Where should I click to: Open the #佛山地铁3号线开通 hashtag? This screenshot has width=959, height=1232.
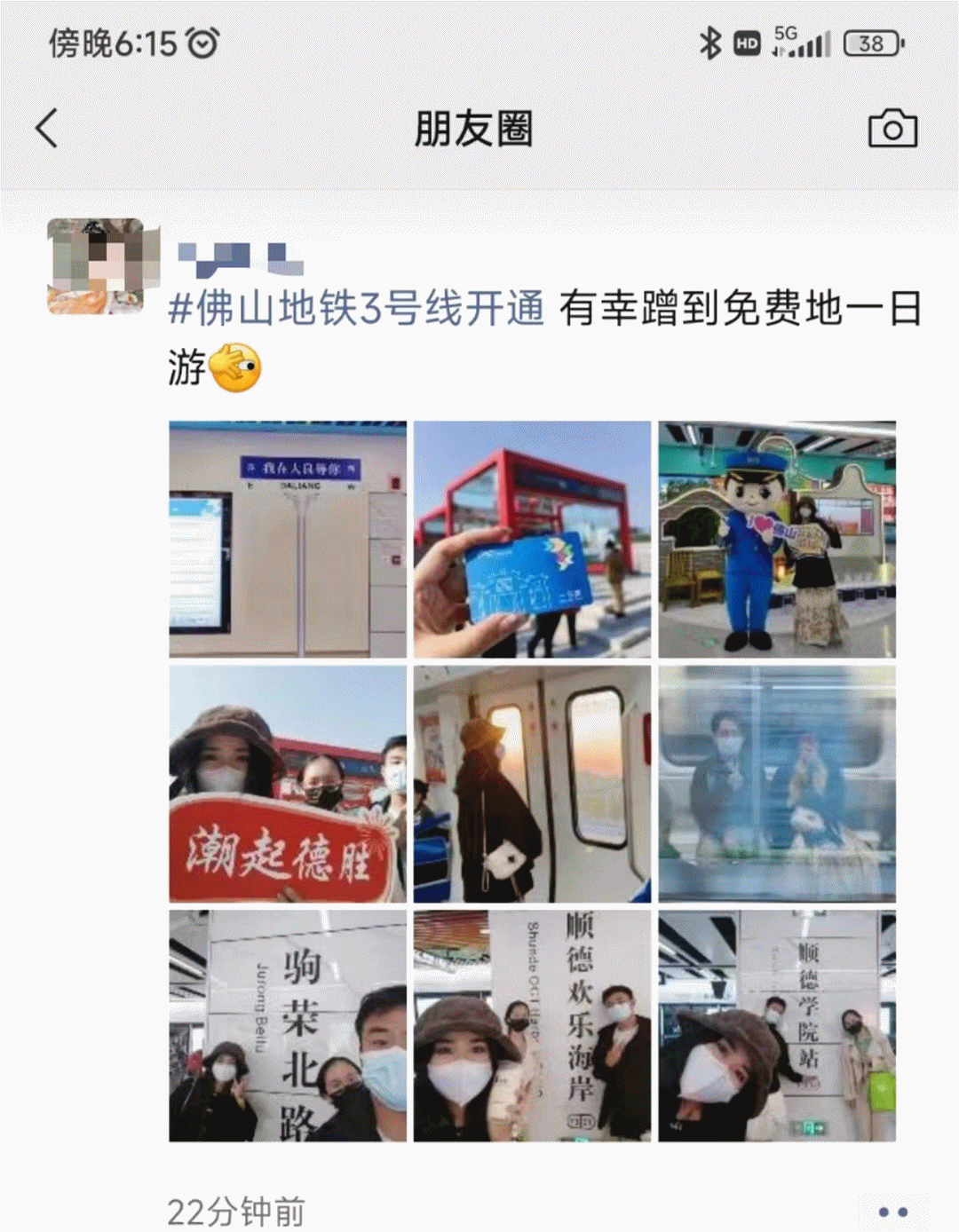pos(356,309)
